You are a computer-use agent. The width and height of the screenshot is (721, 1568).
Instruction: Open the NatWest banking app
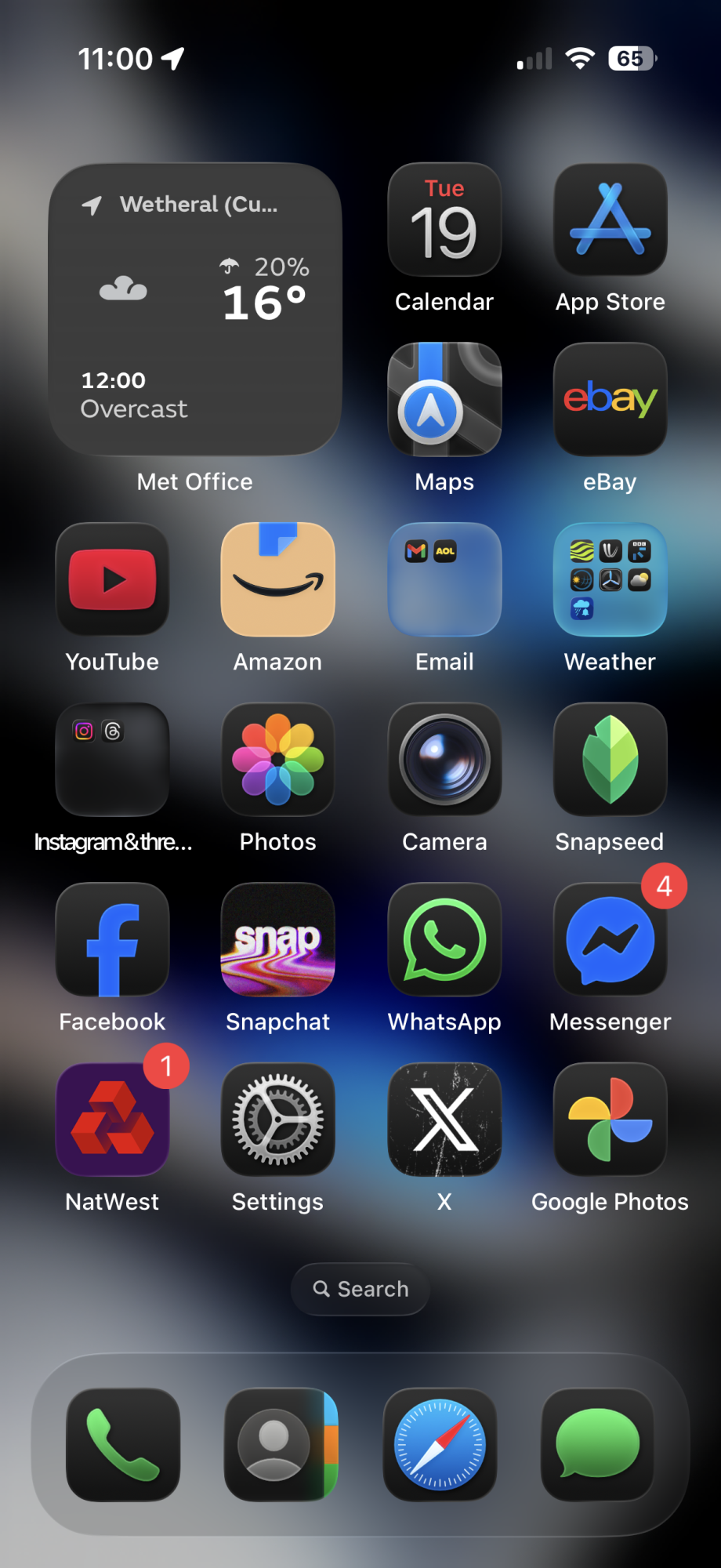coord(112,1120)
